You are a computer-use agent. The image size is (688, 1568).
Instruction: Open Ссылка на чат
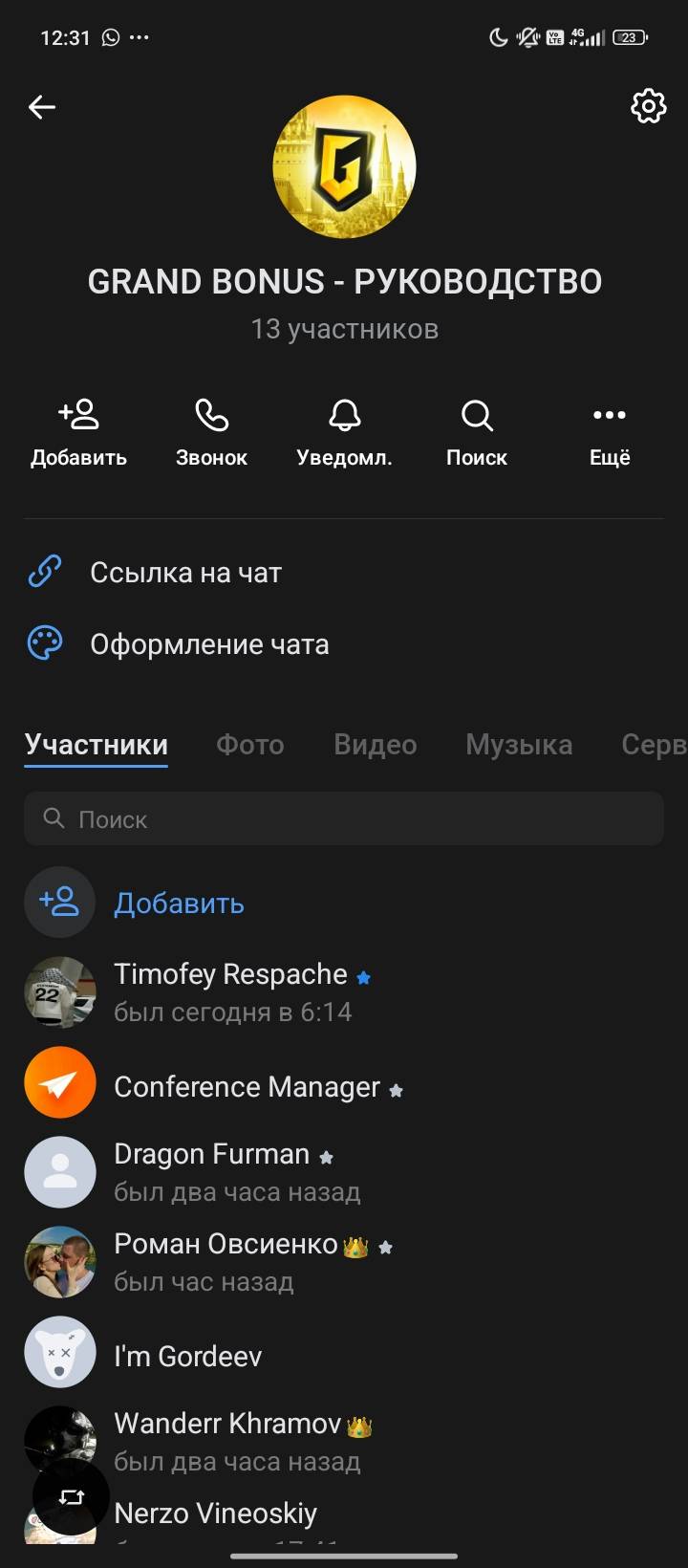[x=185, y=573]
